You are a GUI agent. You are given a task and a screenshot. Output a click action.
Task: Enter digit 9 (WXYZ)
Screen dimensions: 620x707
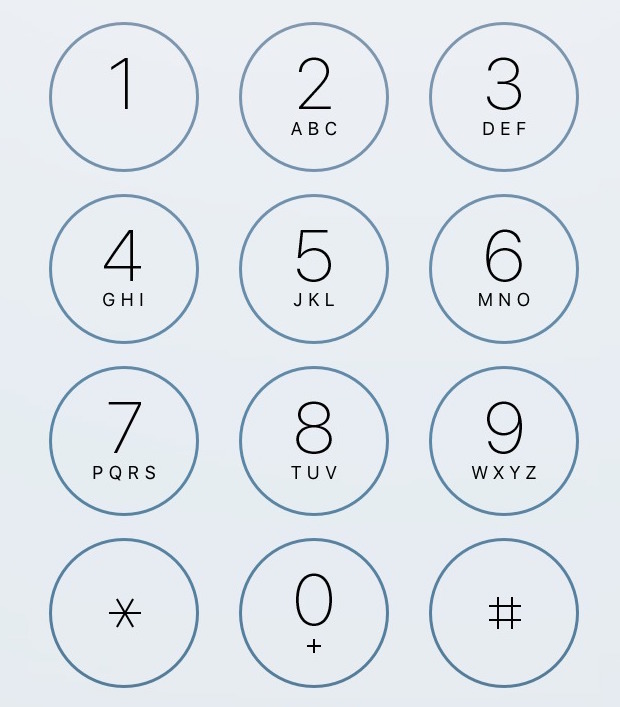(x=504, y=441)
